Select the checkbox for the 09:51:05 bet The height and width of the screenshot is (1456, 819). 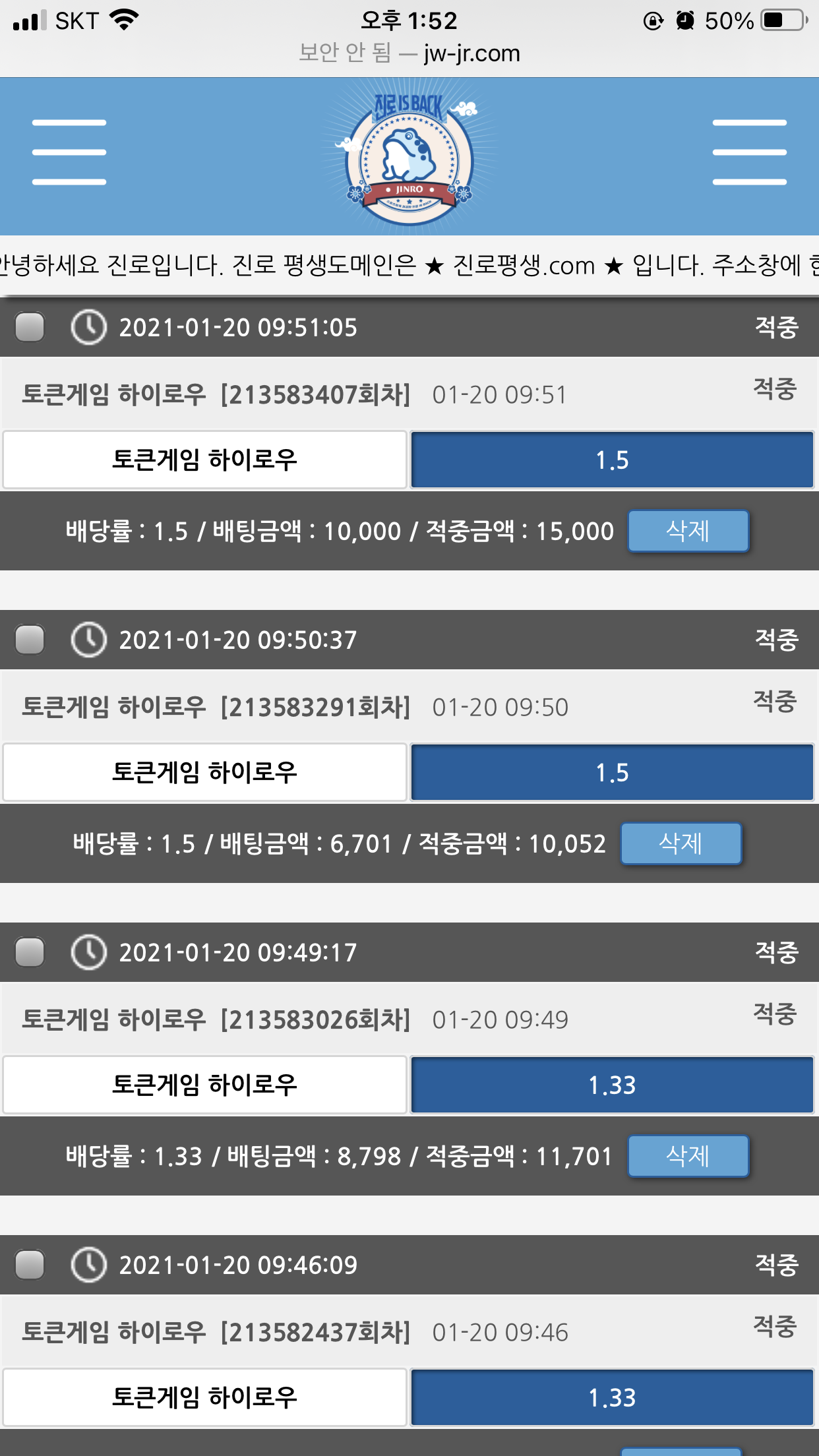[30, 327]
